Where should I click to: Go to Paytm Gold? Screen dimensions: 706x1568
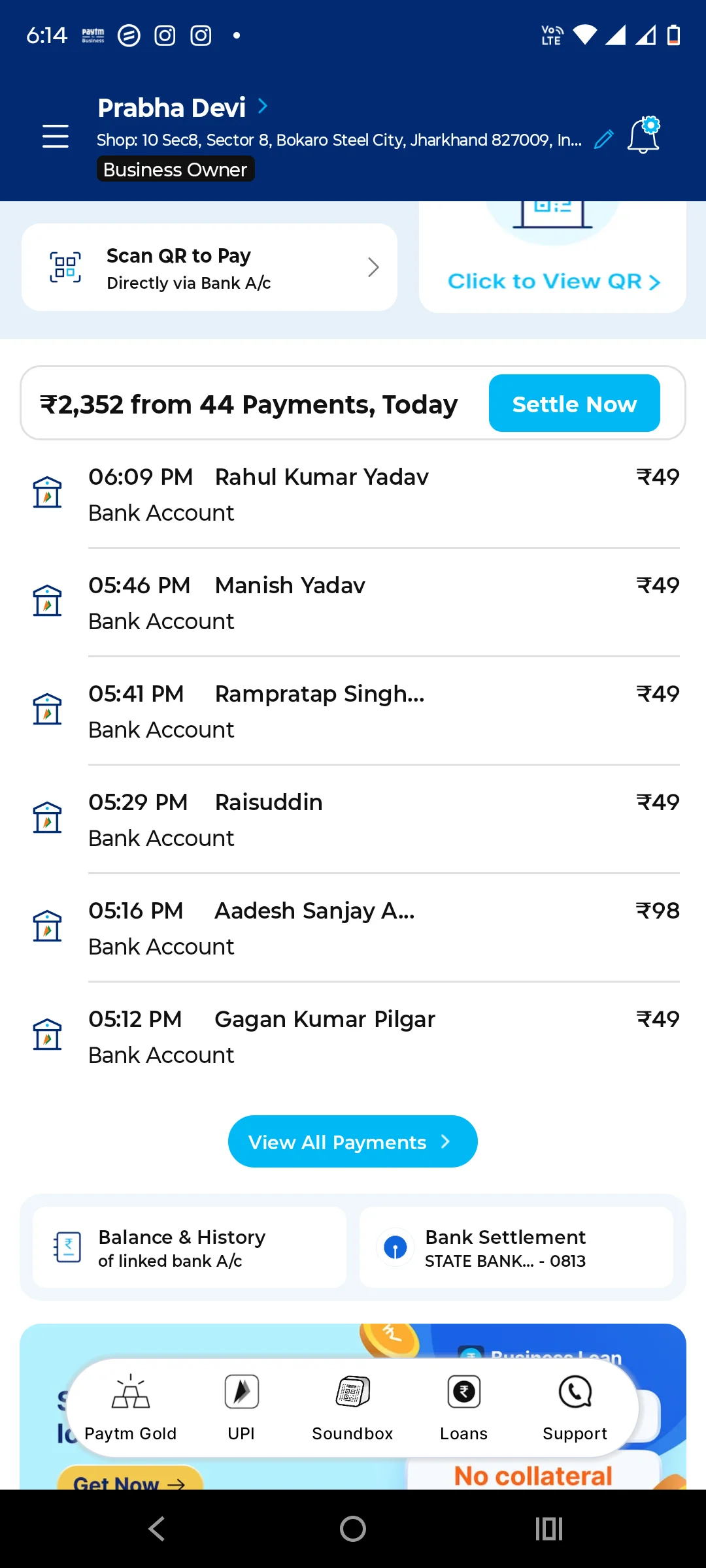point(131,1408)
